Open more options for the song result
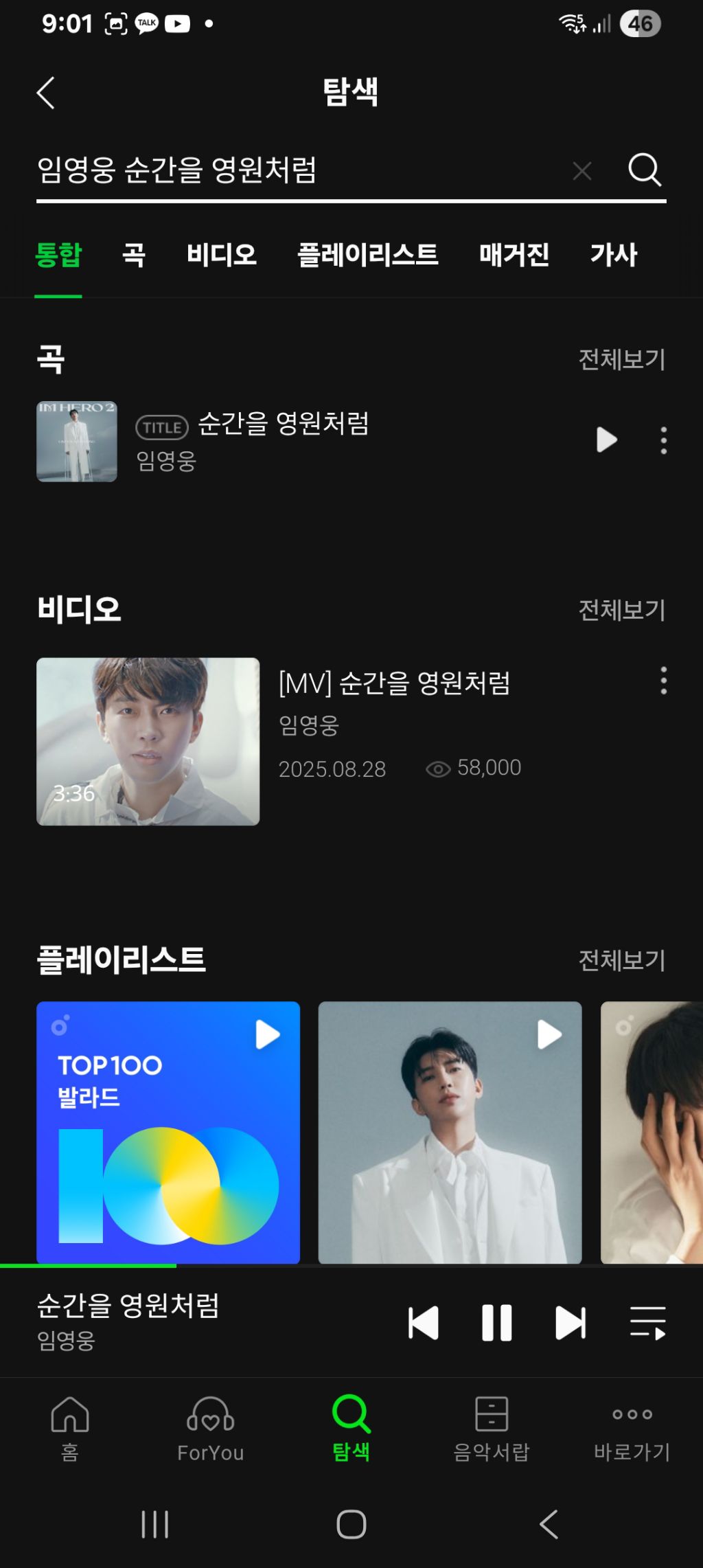 click(663, 440)
